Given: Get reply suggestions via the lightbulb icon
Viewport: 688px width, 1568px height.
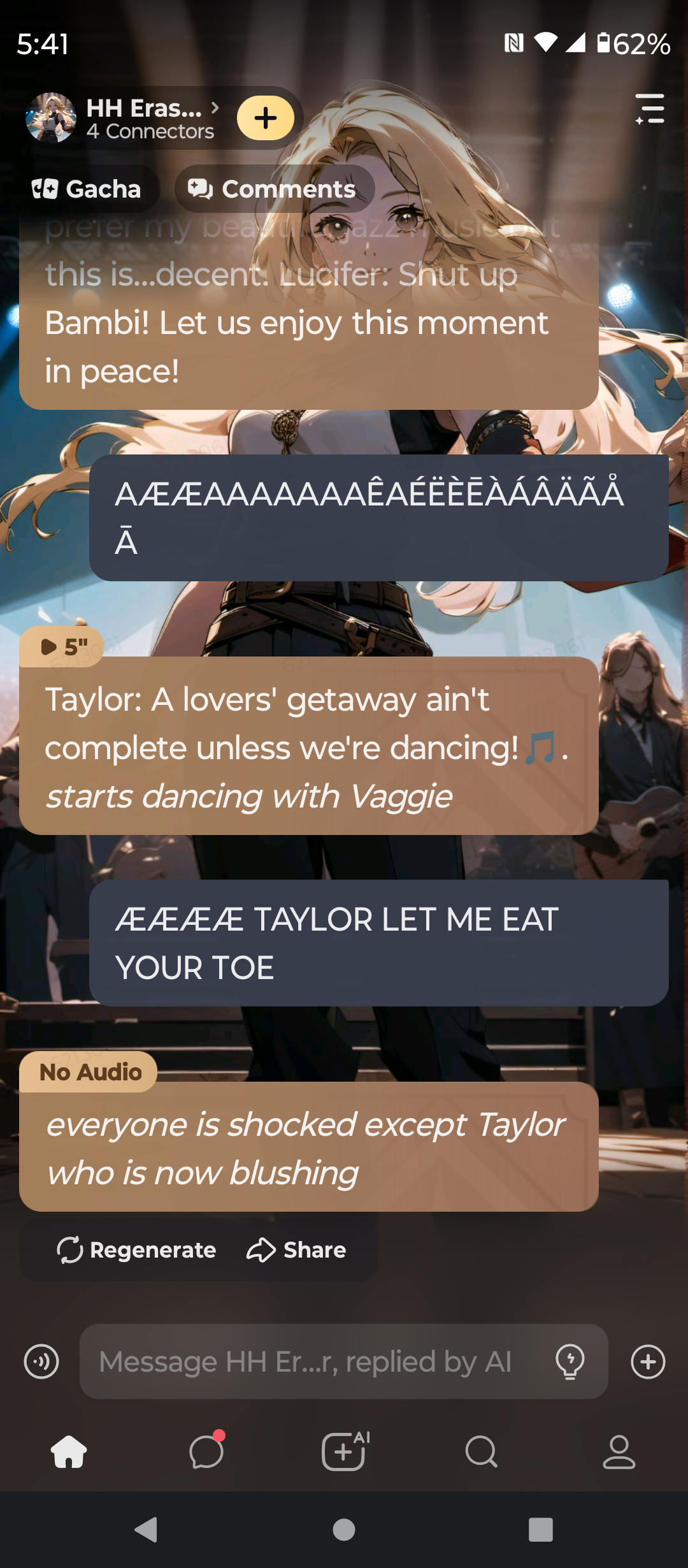Looking at the screenshot, I should point(570,1362).
